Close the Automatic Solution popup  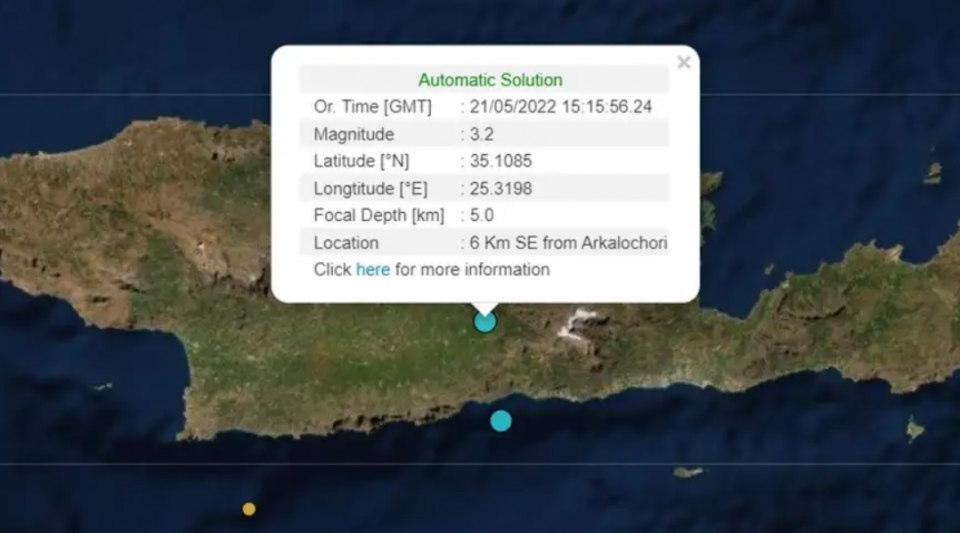click(683, 63)
